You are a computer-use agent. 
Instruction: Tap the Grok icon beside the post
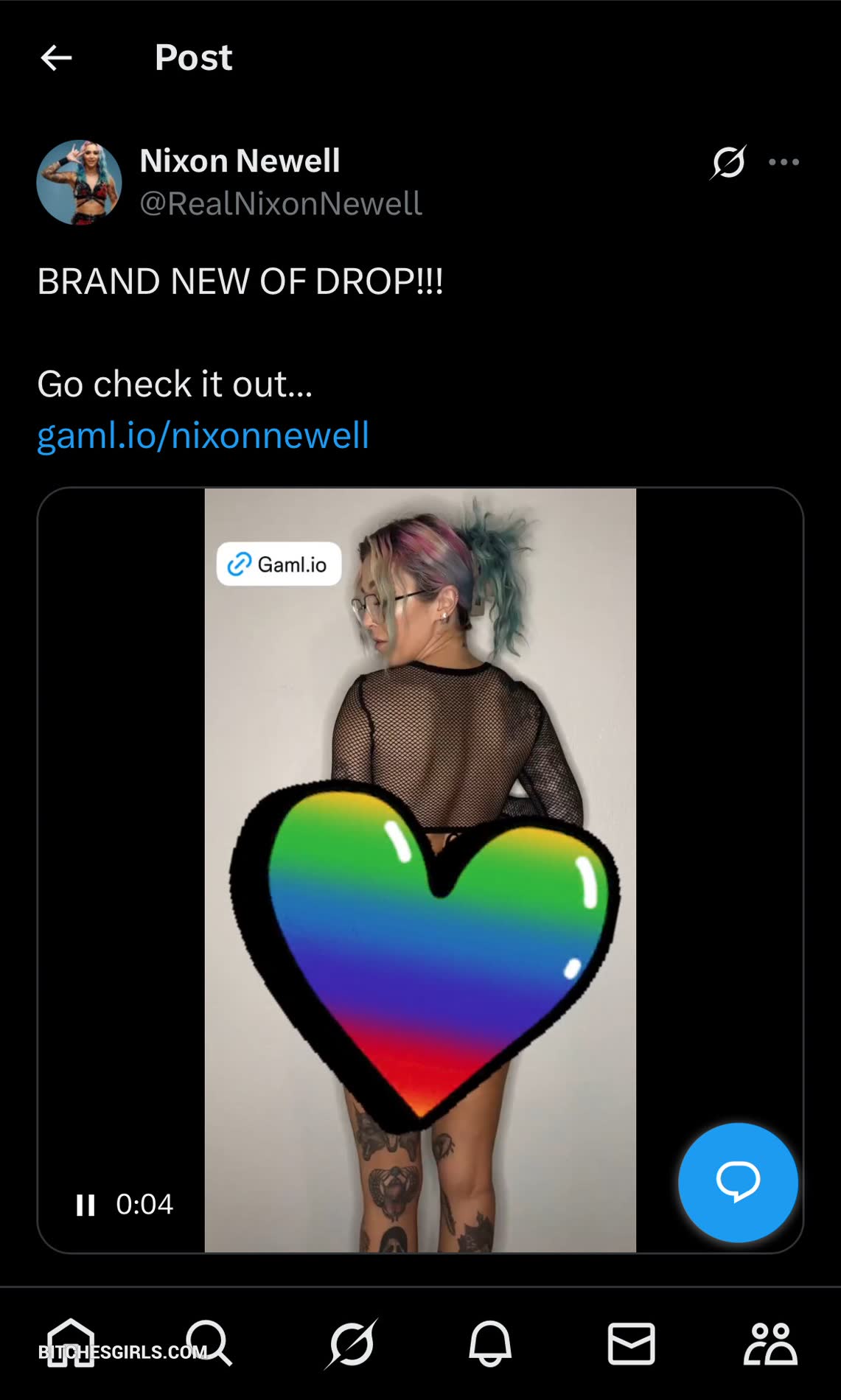(x=728, y=162)
